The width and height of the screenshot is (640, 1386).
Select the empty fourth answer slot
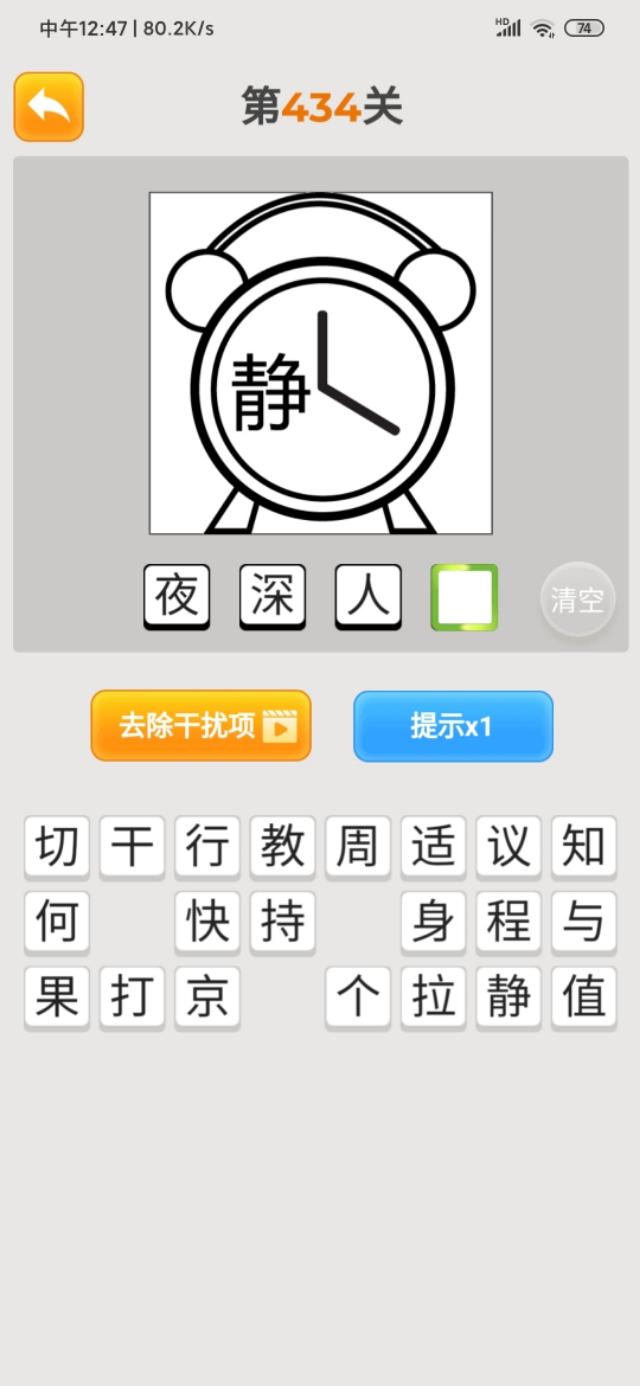(x=464, y=597)
